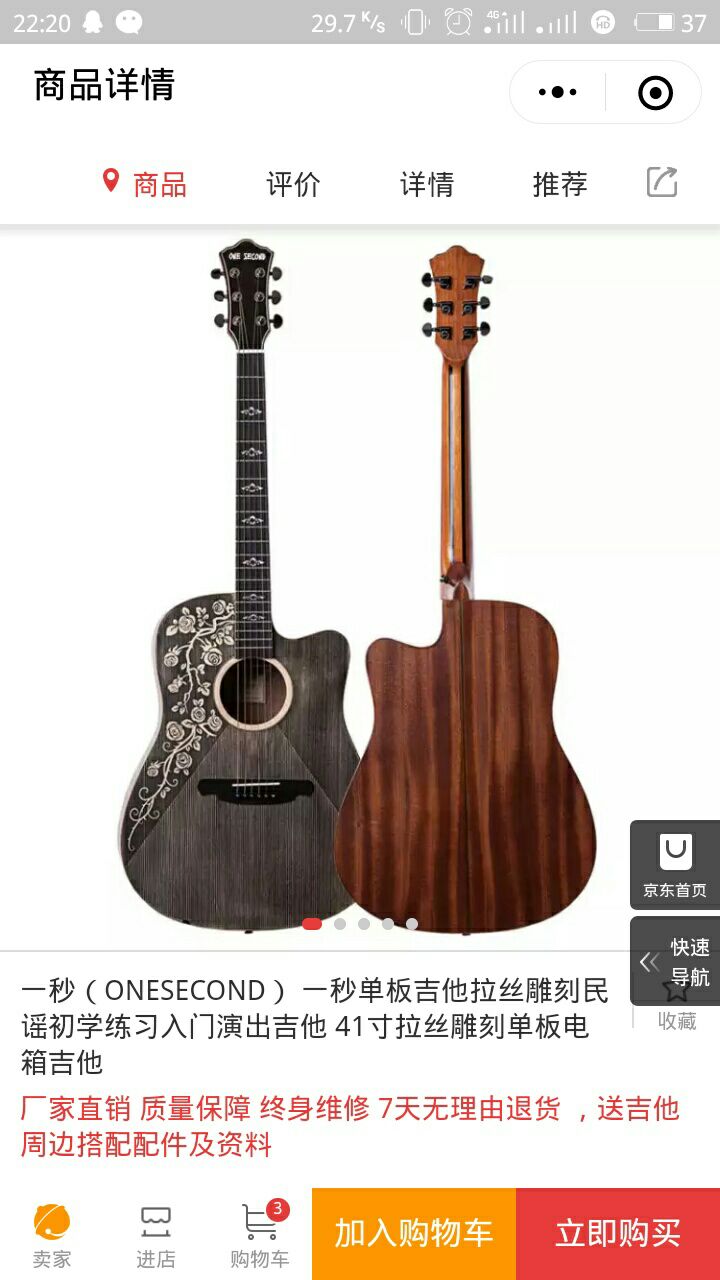Share this guitar product
The height and width of the screenshot is (1280, 720).
click(x=662, y=182)
